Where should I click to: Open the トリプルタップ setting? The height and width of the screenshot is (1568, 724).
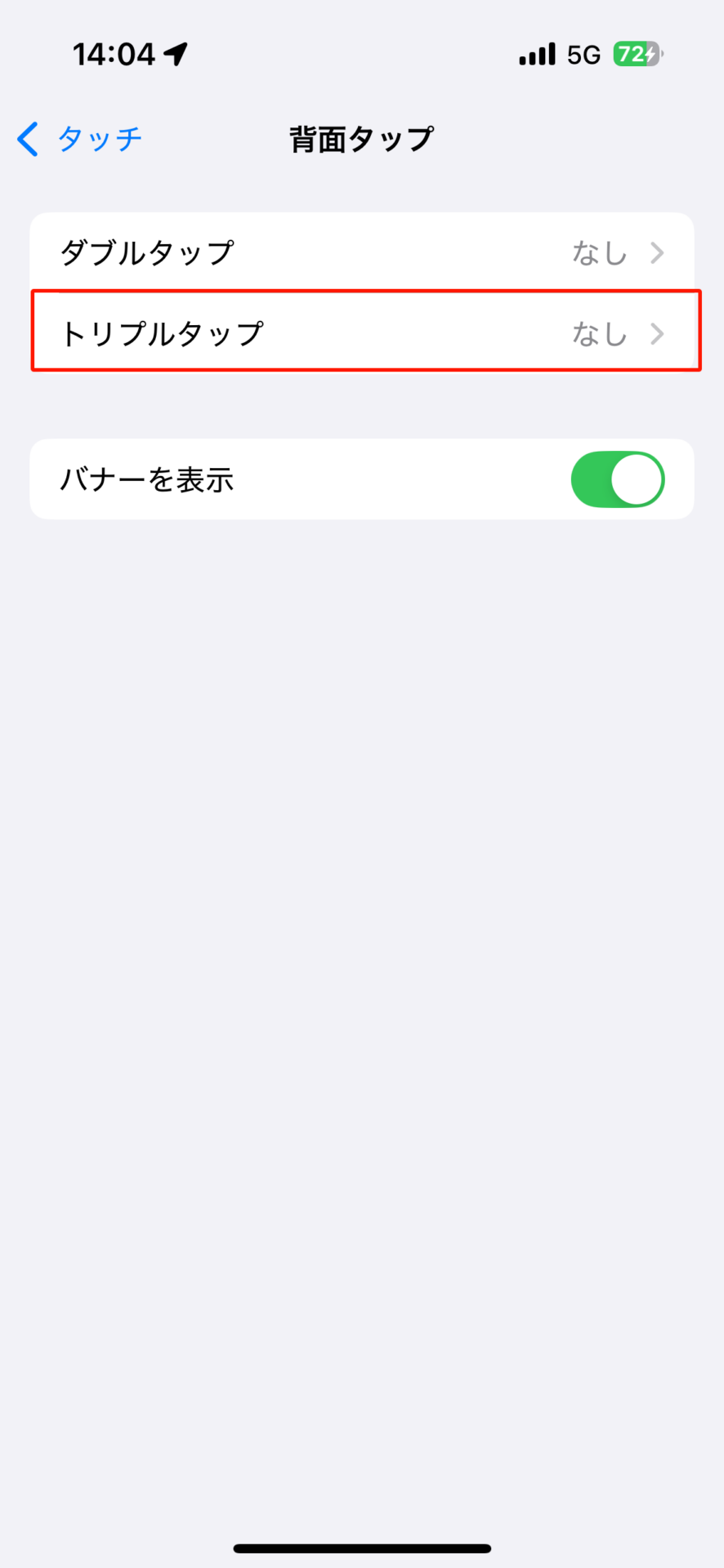click(x=362, y=333)
